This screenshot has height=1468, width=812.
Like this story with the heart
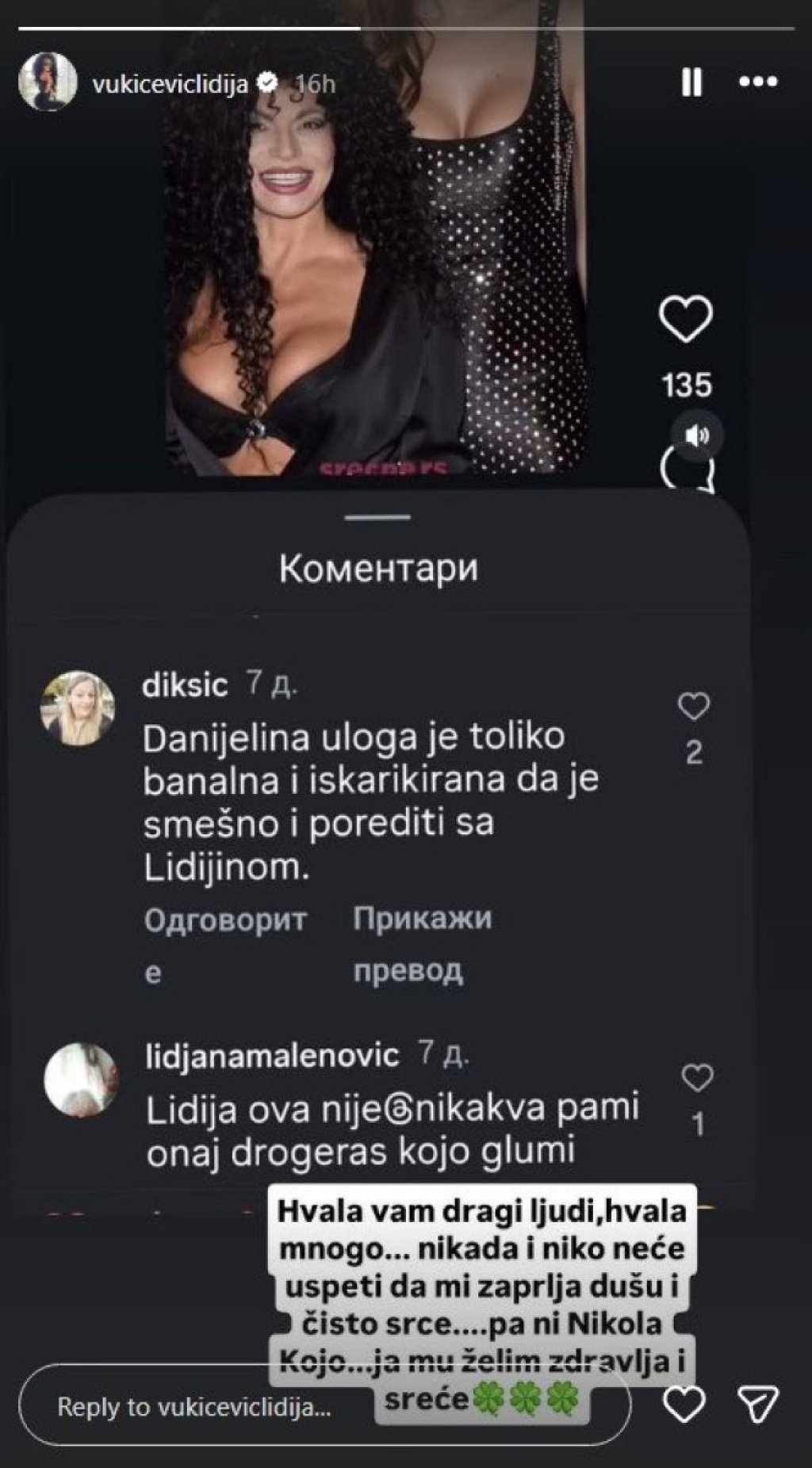coord(684,1405)
